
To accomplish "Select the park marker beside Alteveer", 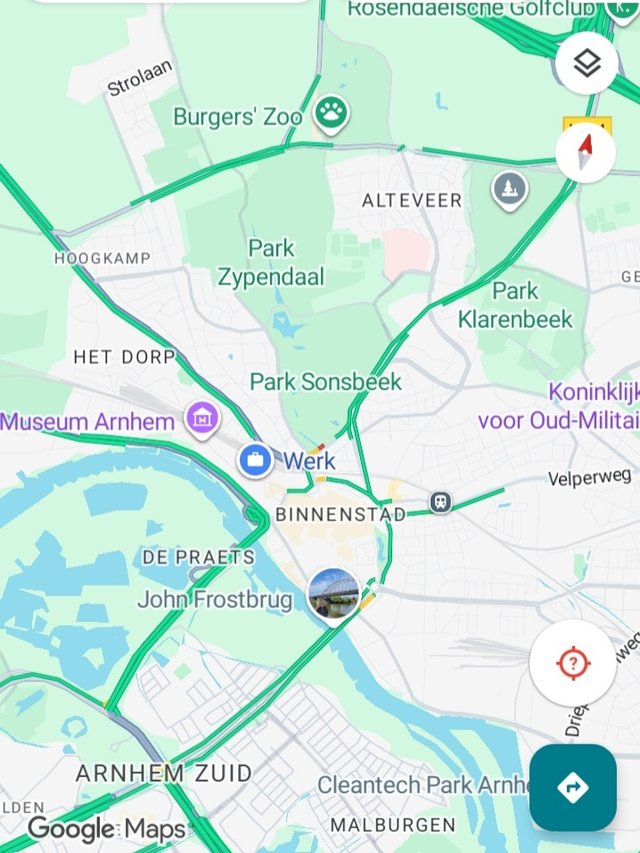I will pyautogui.click(x=510, y=189).
